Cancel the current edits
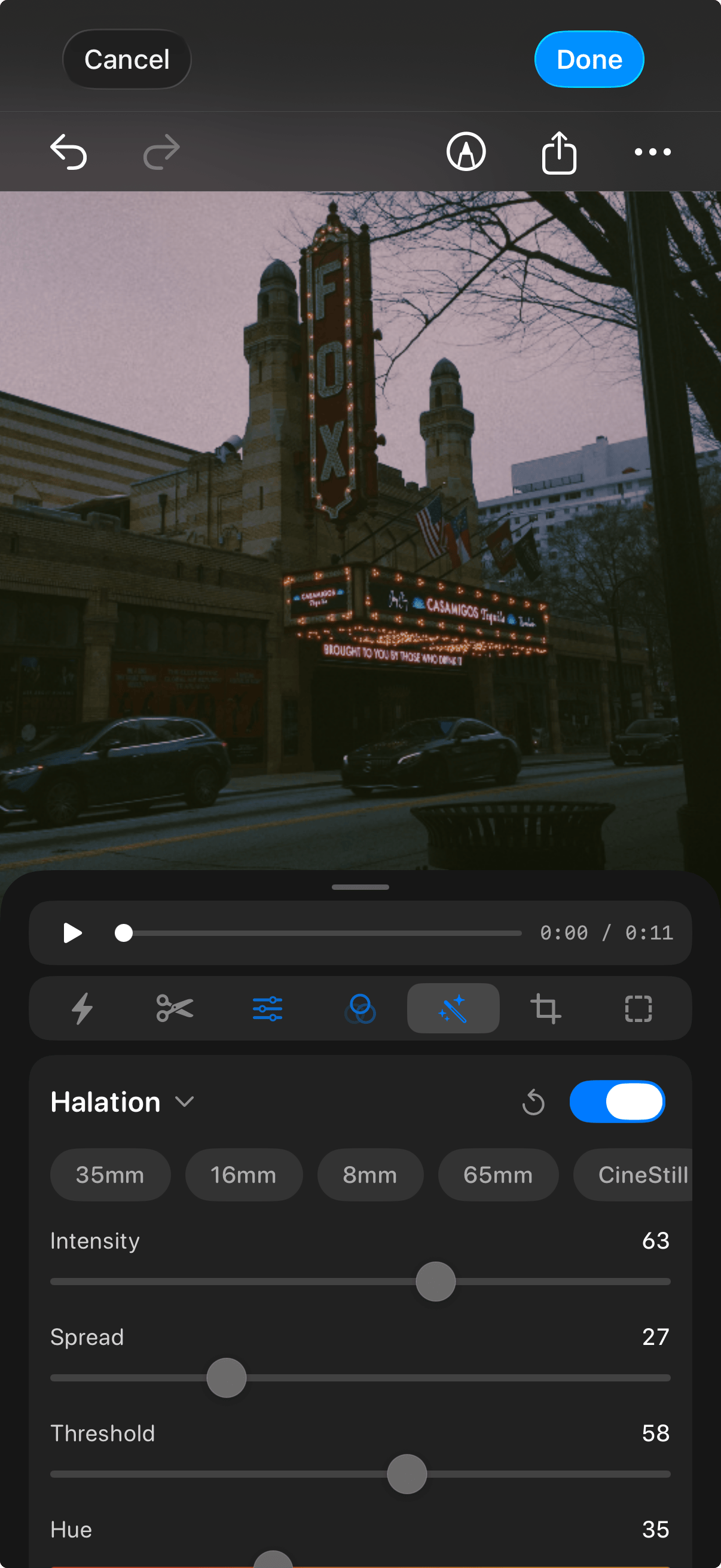 [127, 59]
